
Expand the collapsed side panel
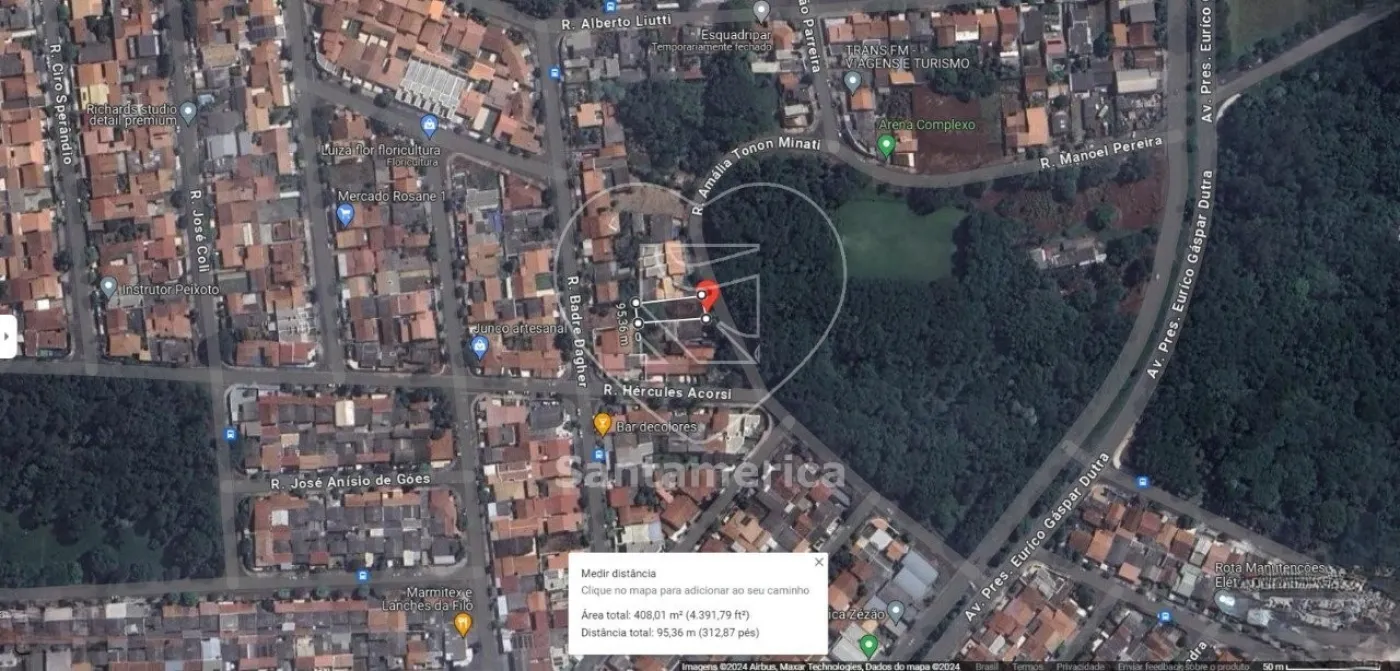pos(7,336)
